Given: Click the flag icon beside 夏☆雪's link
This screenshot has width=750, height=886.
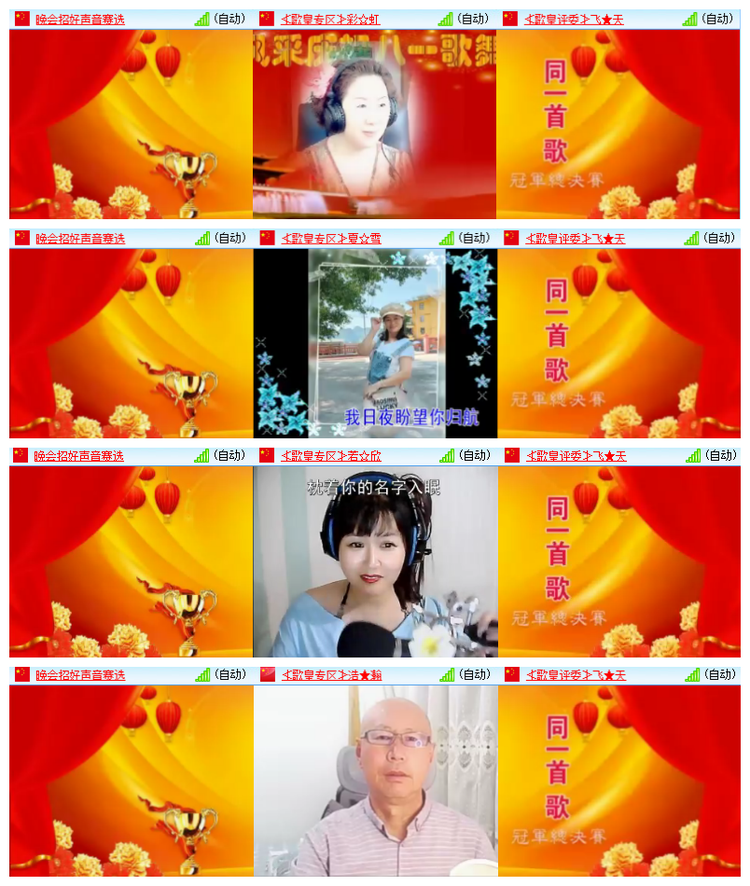Looking at the screenshot, I should coord(268,238).
